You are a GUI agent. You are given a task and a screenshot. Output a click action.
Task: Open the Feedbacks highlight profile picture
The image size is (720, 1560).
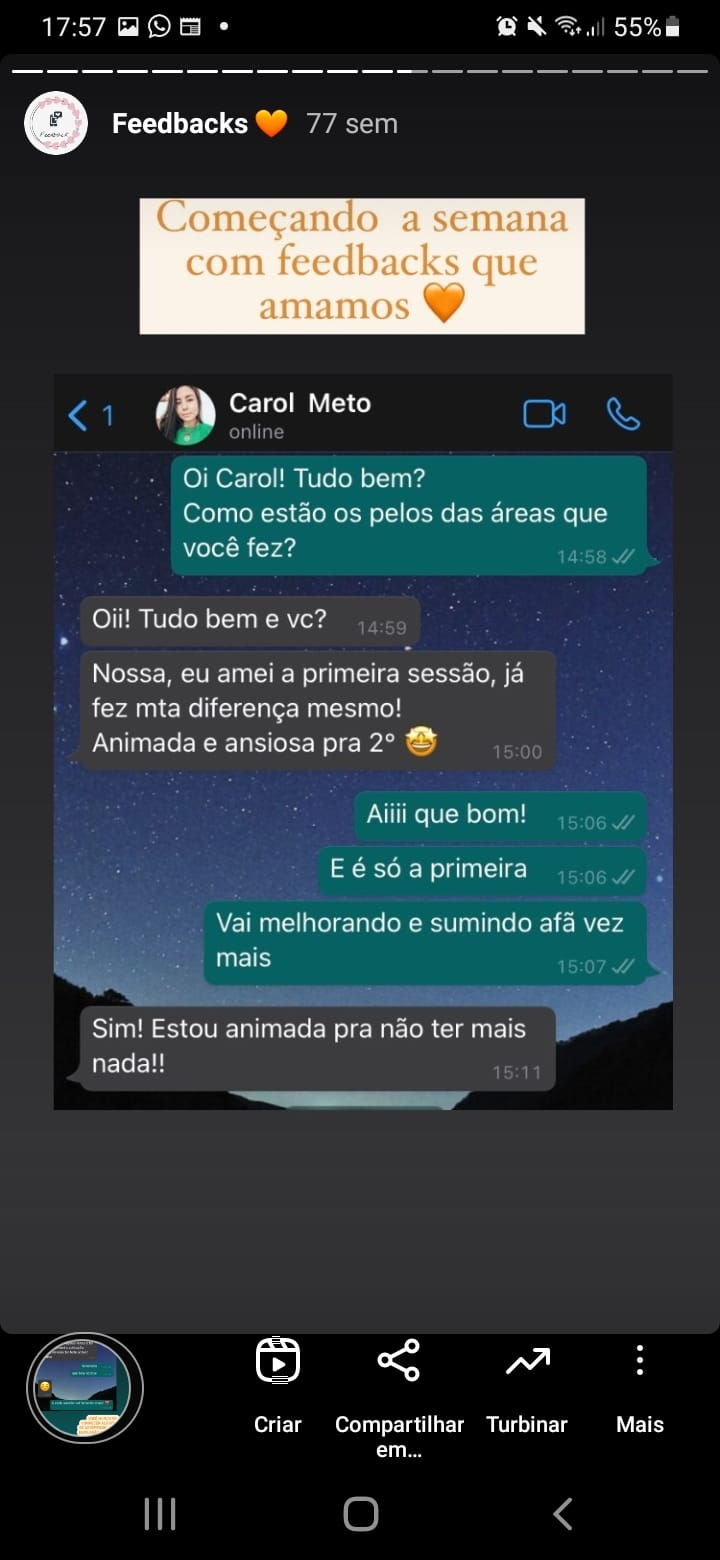[56, 123]
